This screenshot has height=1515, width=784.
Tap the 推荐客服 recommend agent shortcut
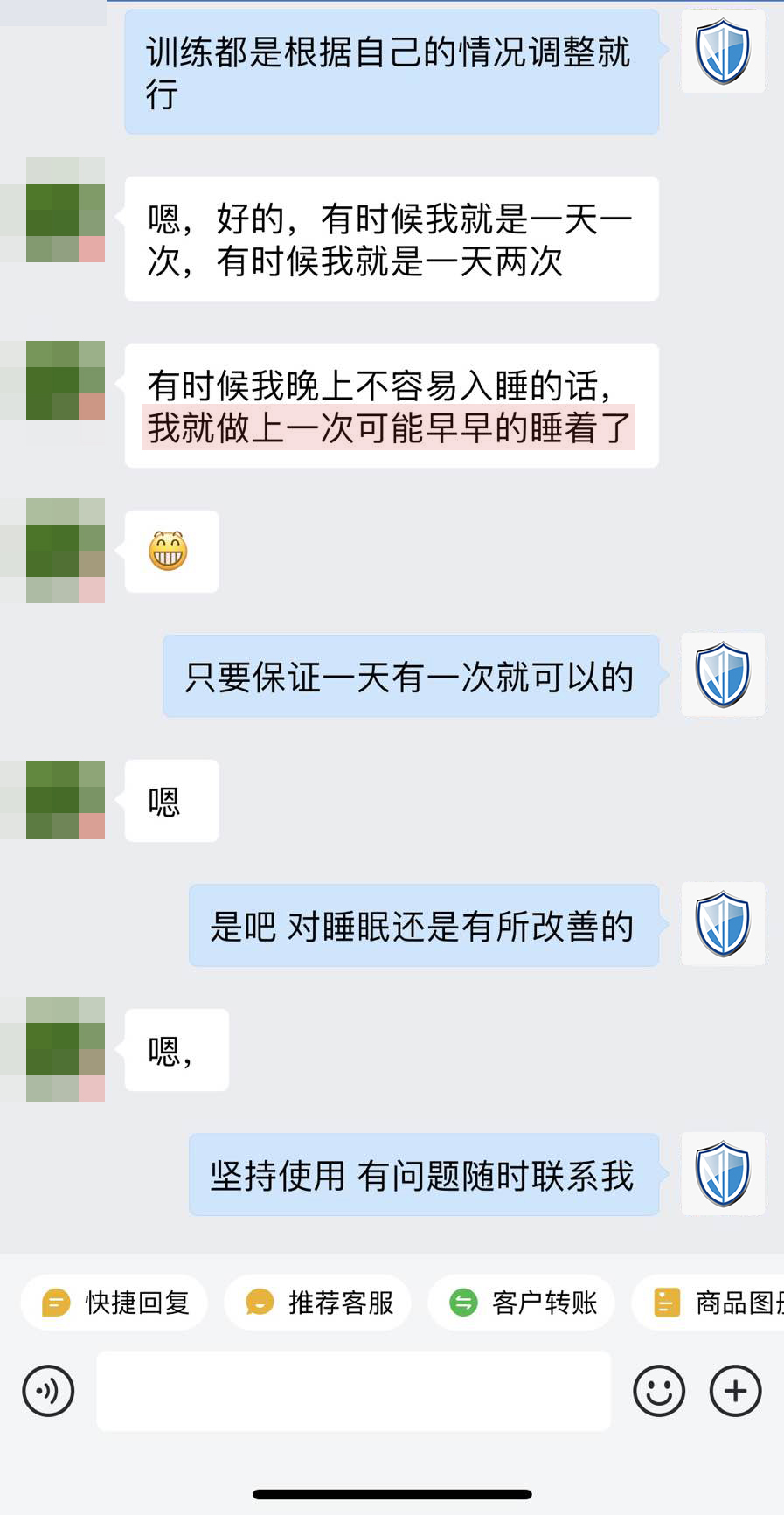(x=317, y=1303)
